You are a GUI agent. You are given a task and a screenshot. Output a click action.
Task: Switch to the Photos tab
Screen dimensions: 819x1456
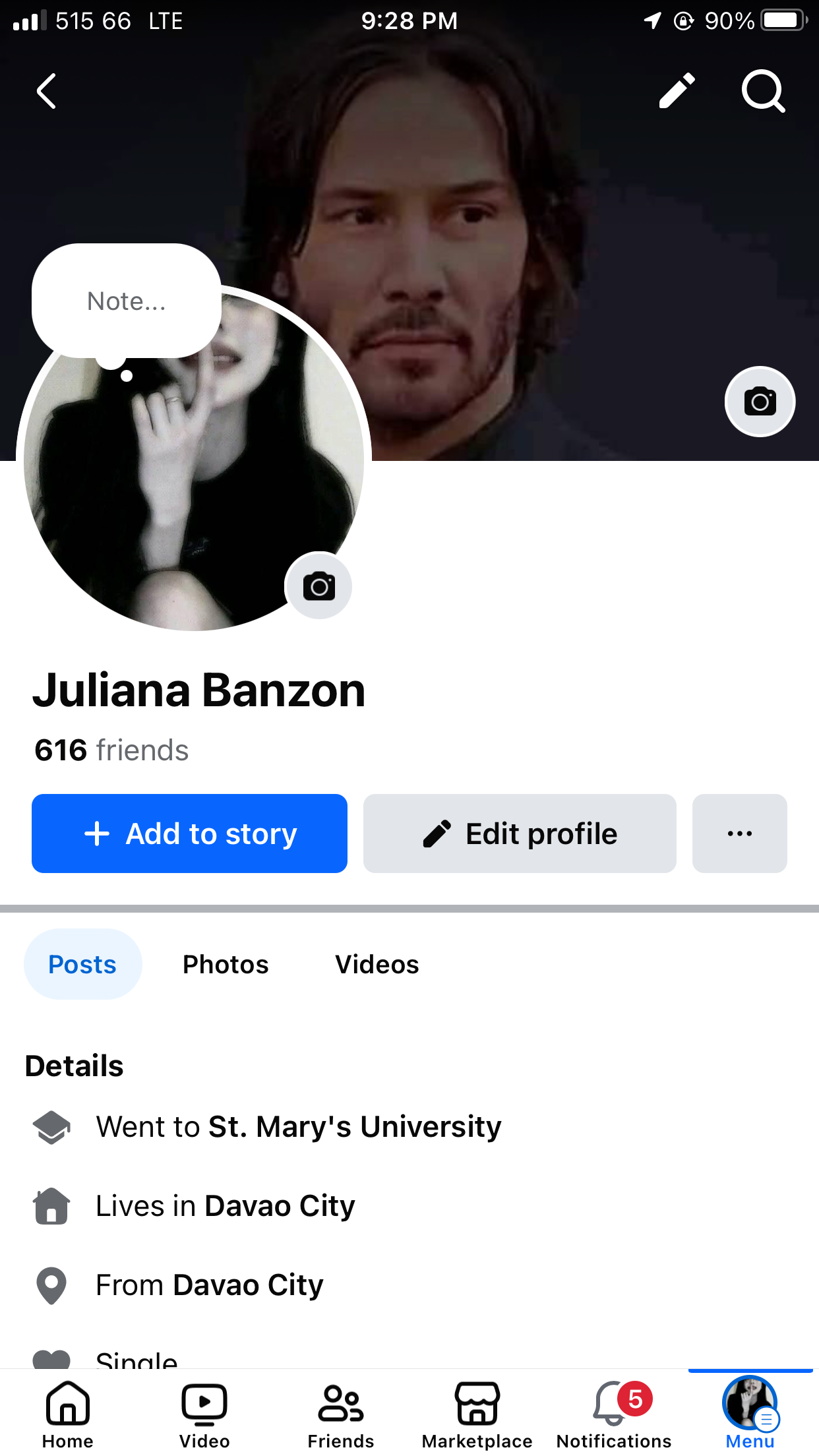226,964
